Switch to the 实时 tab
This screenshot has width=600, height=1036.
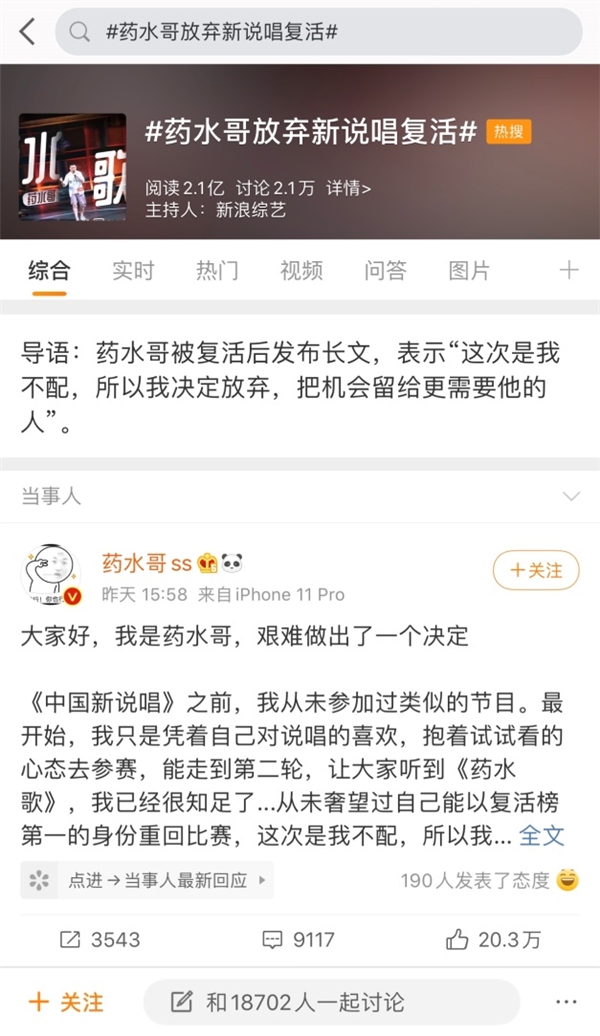point(133,270)
